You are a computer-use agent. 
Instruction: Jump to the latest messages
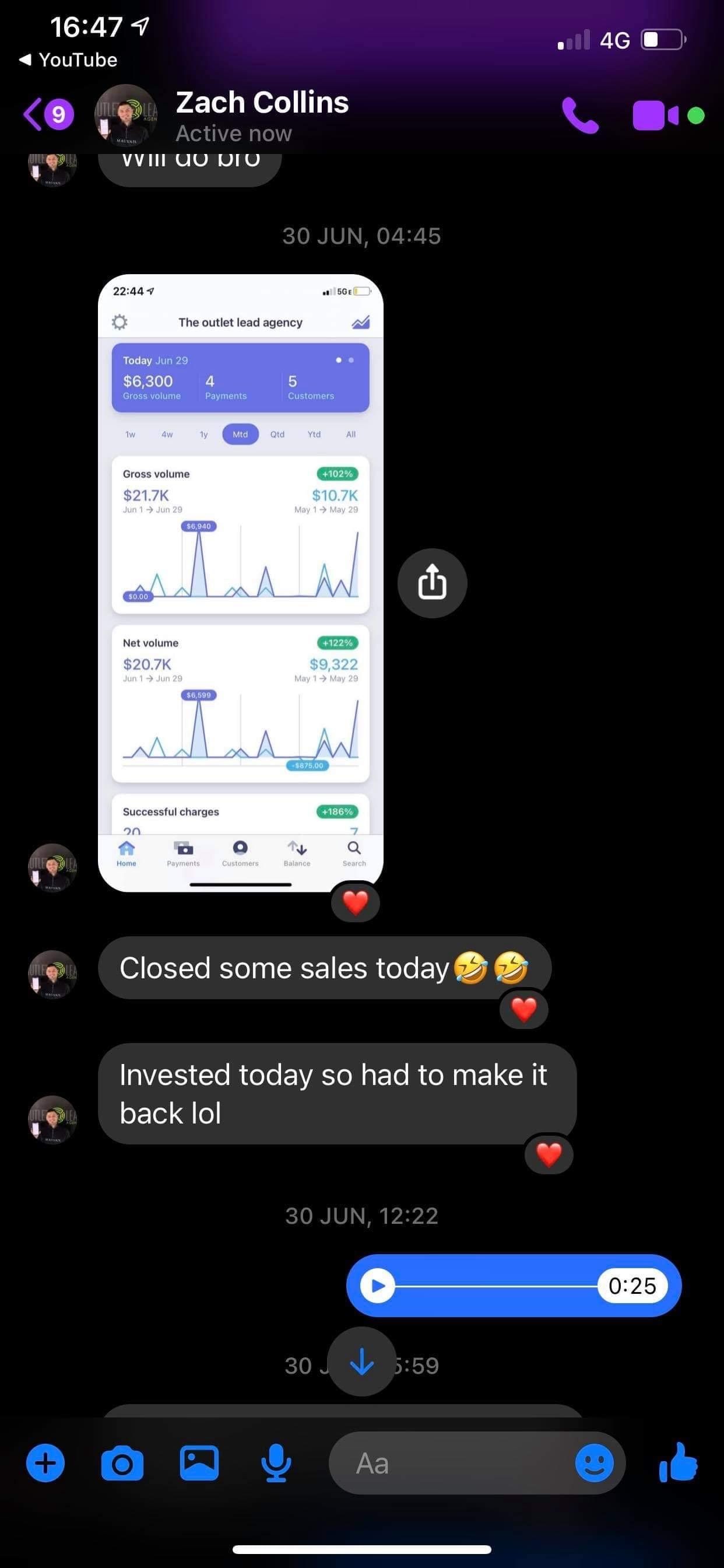coord(362,1361)
